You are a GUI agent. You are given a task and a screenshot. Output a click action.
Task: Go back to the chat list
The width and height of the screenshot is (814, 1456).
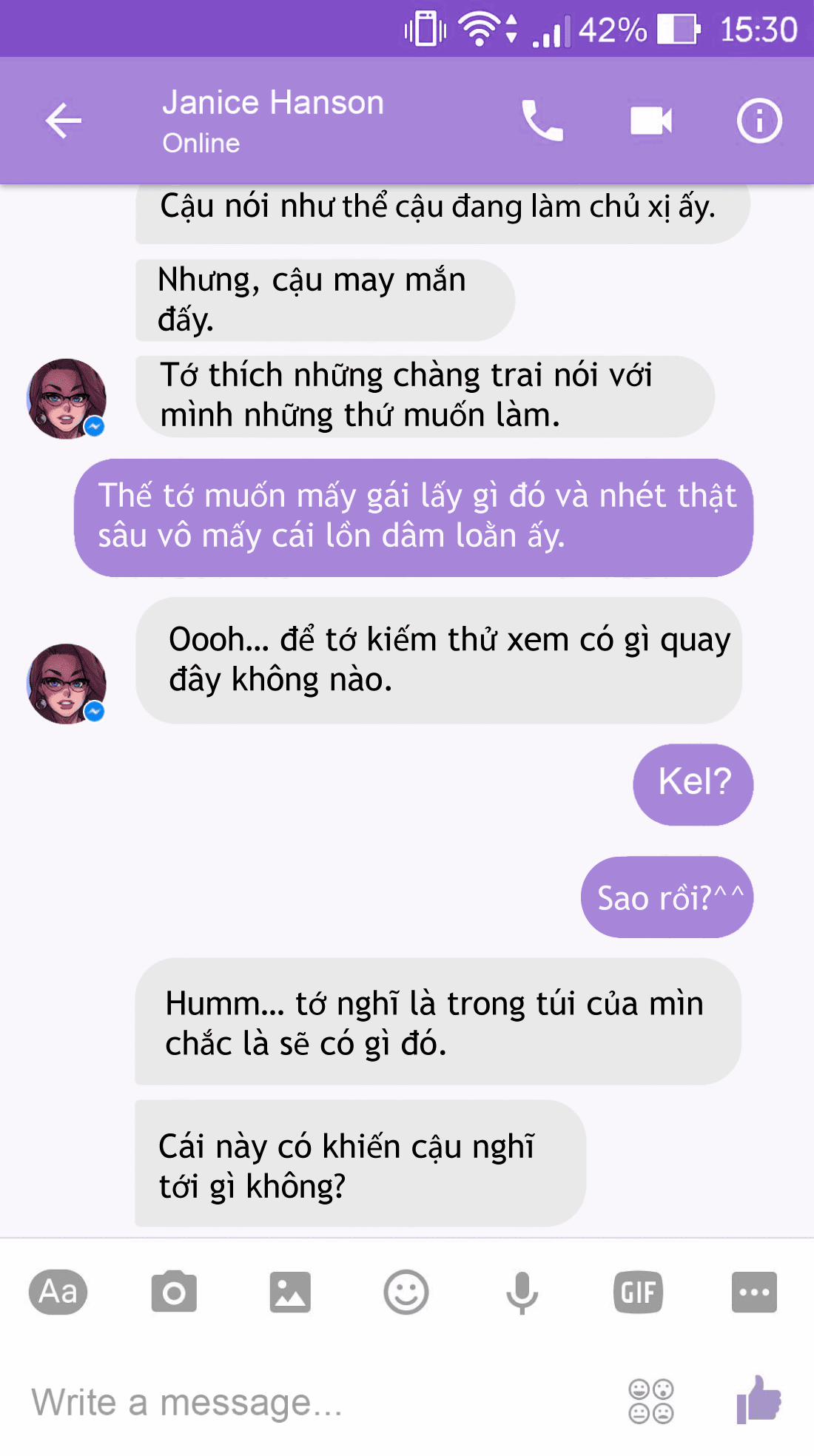point(62,120)
